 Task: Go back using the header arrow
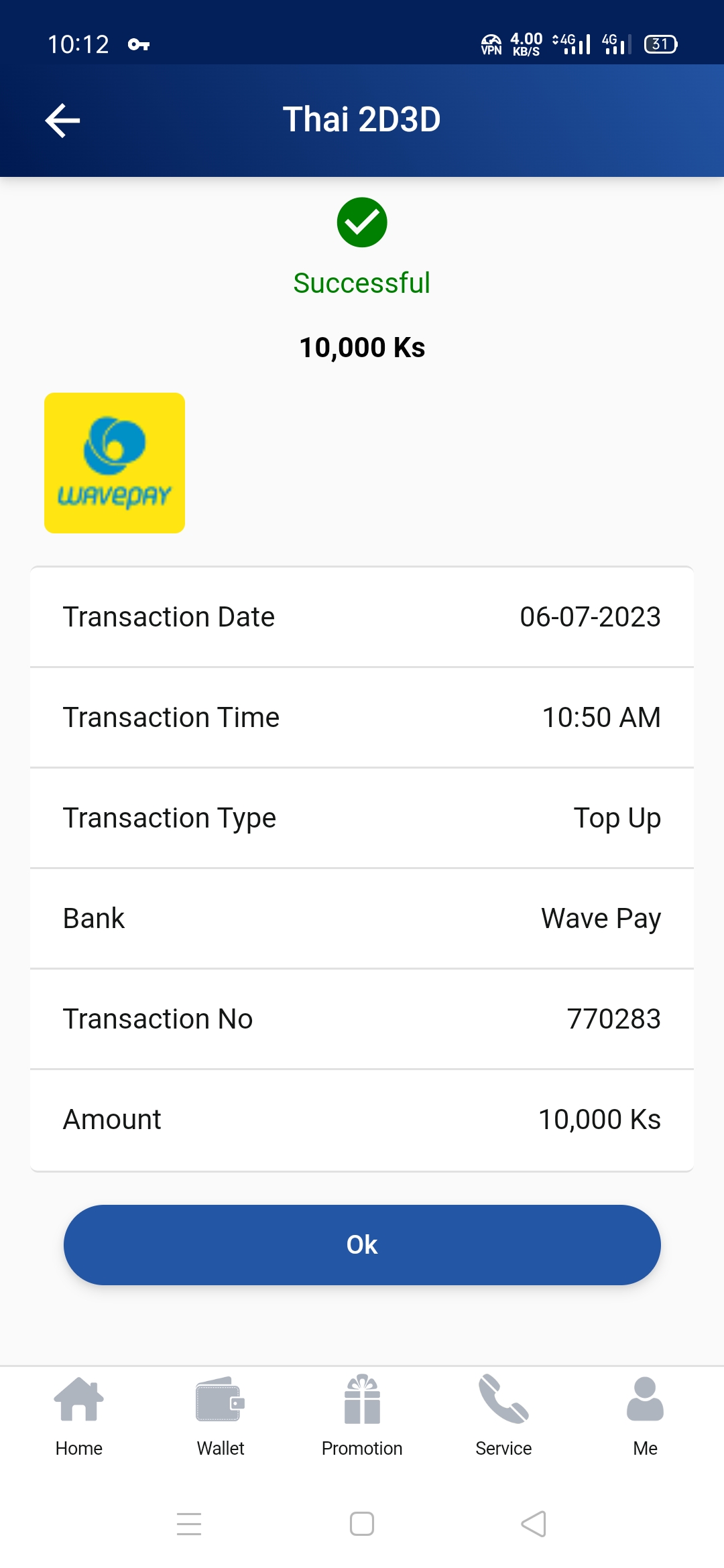click(62, 121)
